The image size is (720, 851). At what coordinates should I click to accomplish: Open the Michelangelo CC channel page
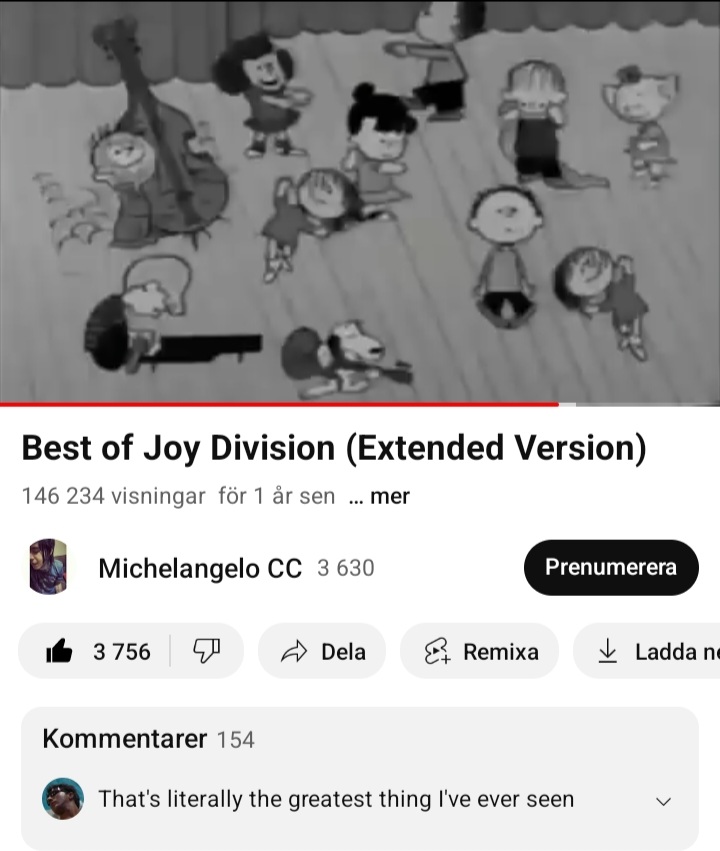point(200,568)
